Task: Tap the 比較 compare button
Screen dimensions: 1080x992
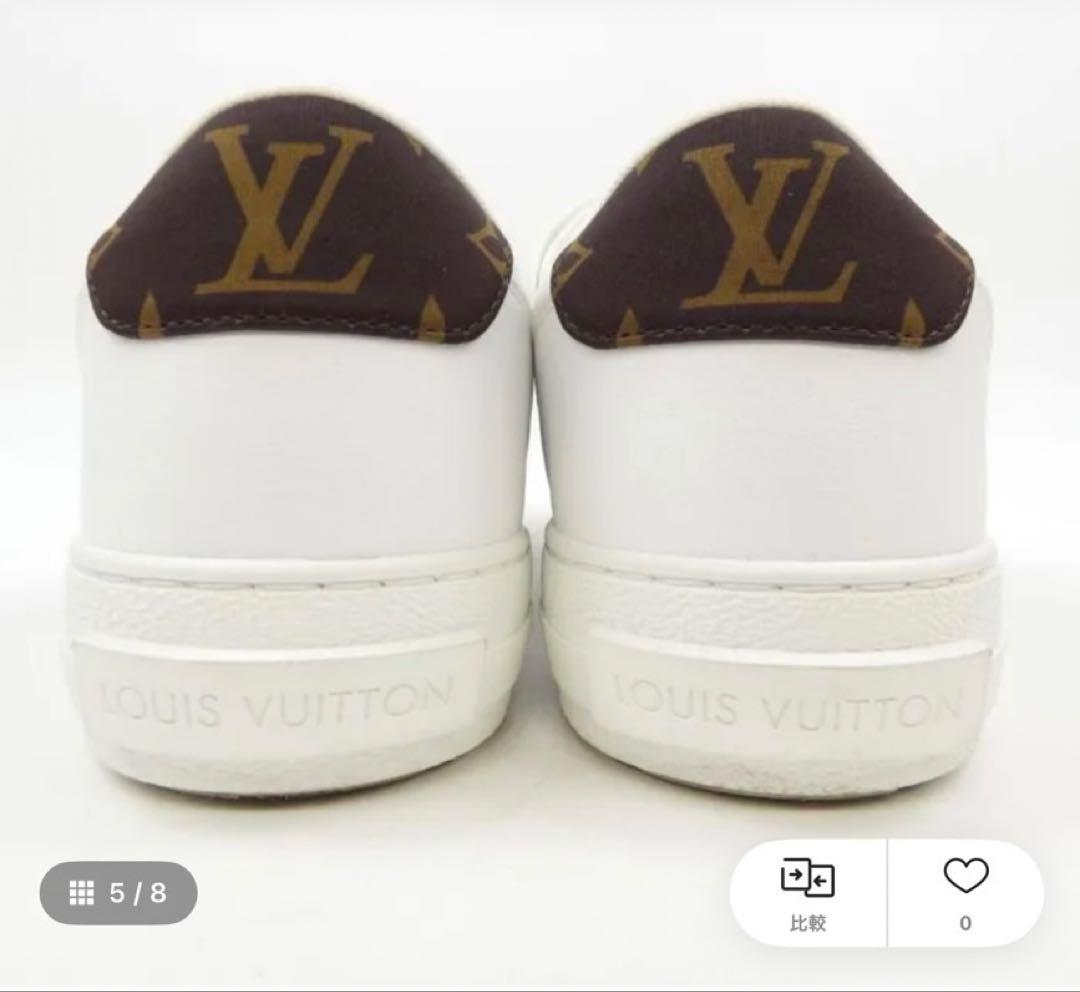Action: 808,892
